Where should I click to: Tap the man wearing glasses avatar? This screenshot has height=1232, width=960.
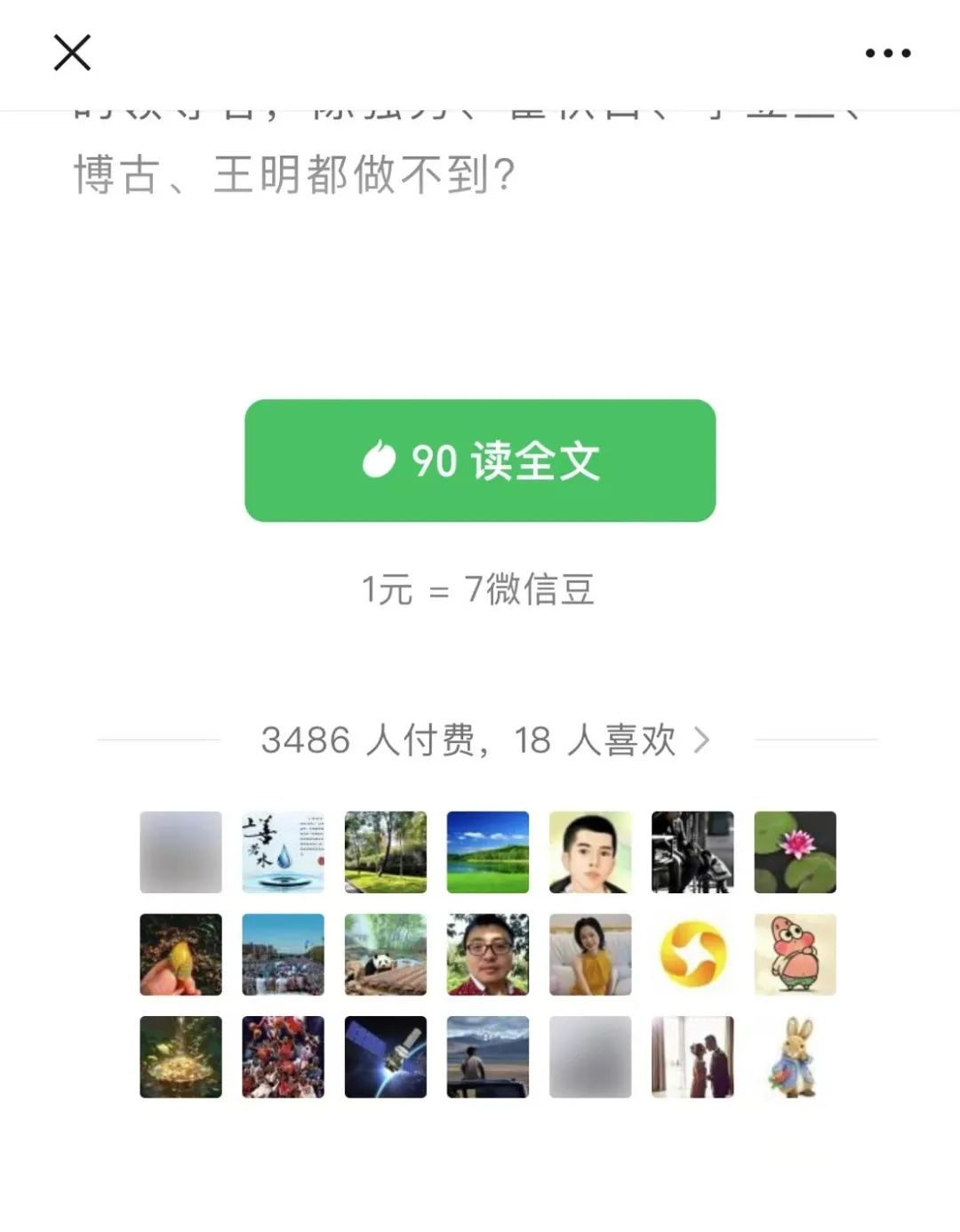tap(487, 955)
